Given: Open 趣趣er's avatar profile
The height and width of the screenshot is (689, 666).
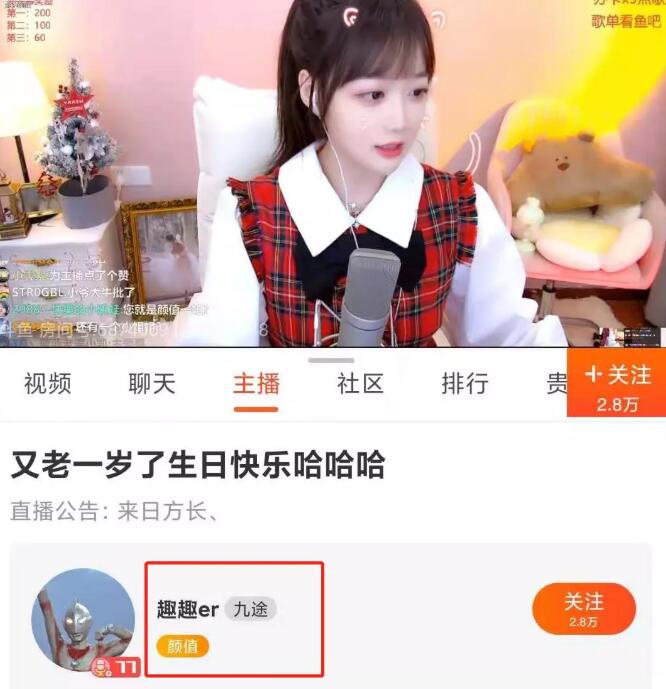Looking at the screenshot, I should [83, 618].
